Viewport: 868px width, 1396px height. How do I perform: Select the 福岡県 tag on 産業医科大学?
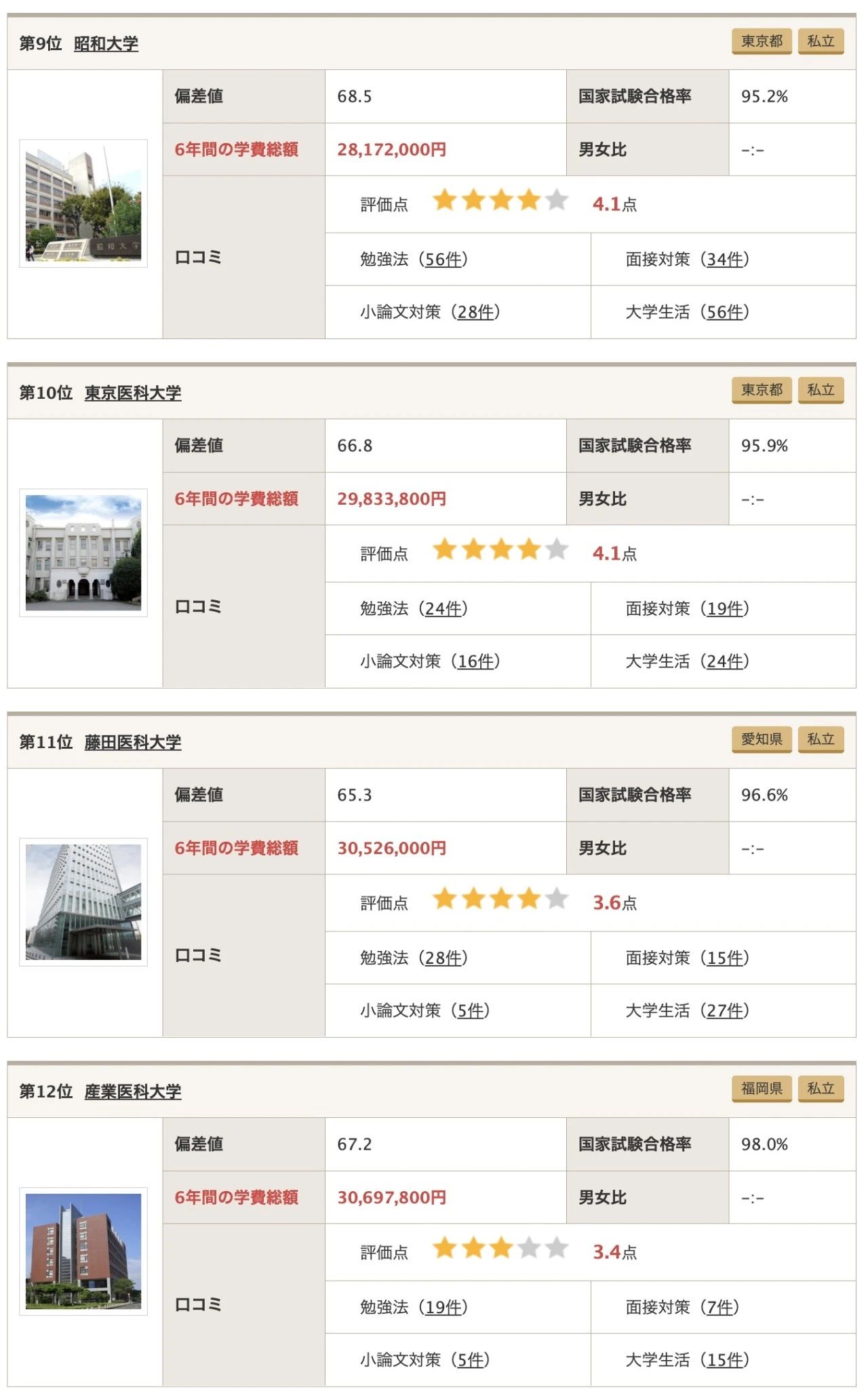pos(761,1089)
